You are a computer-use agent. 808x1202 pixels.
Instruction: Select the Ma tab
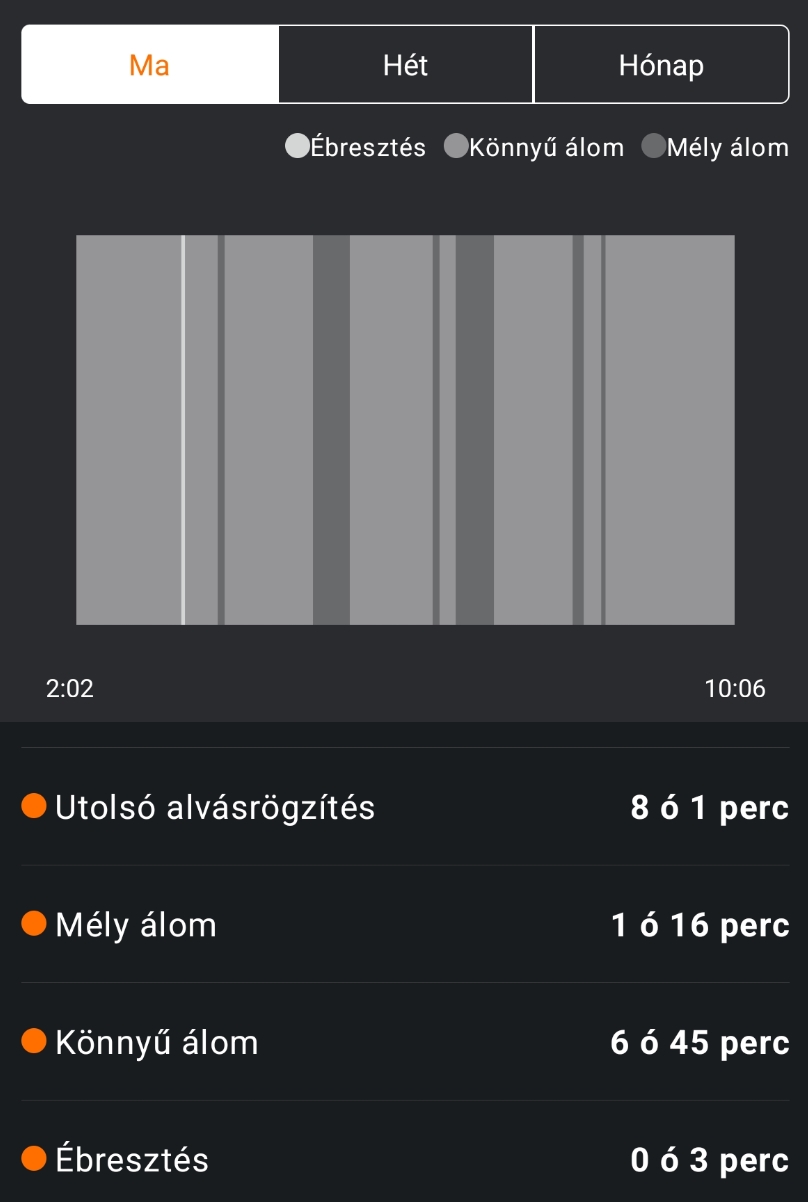point(150,65)
